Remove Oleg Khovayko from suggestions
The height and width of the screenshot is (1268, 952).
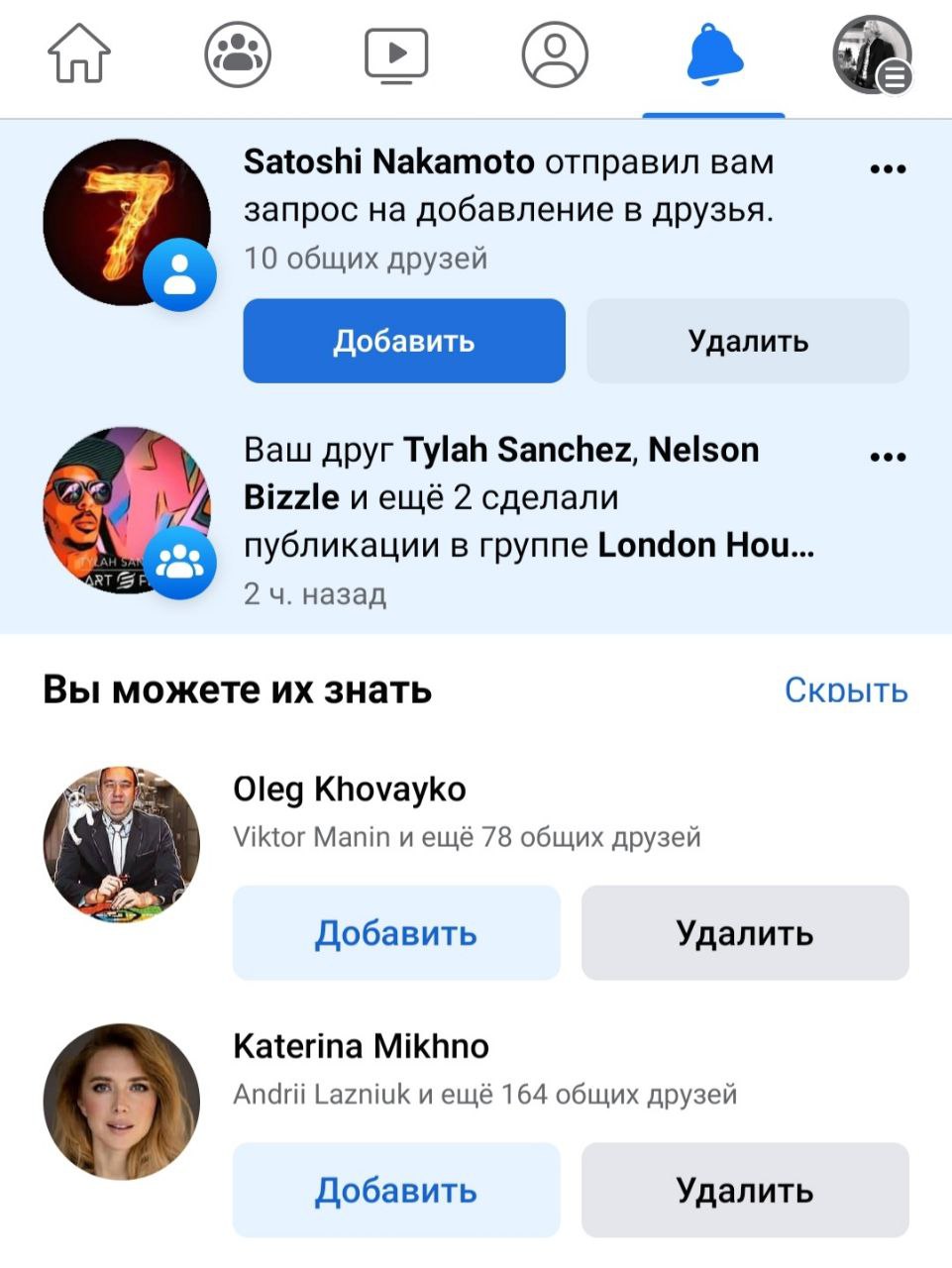tap(745, 933)
